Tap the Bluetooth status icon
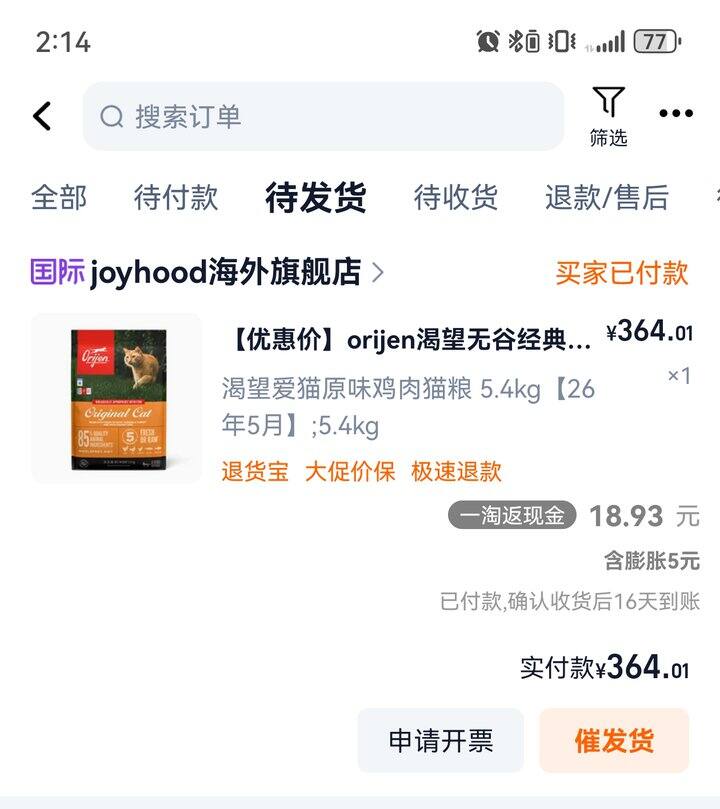Screen dimensions: 720x809 point(514,40)
